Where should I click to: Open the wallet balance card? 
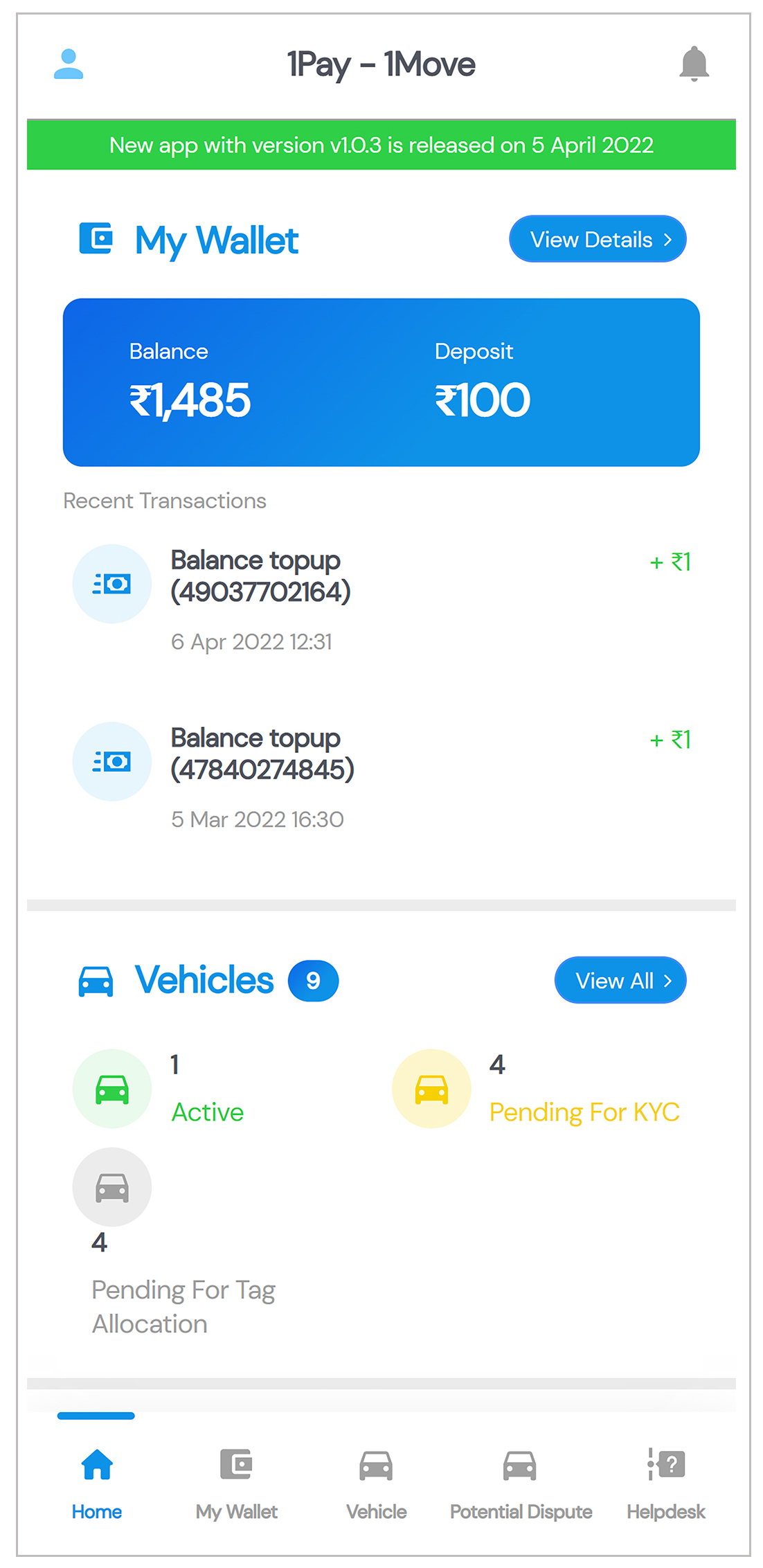381,382
